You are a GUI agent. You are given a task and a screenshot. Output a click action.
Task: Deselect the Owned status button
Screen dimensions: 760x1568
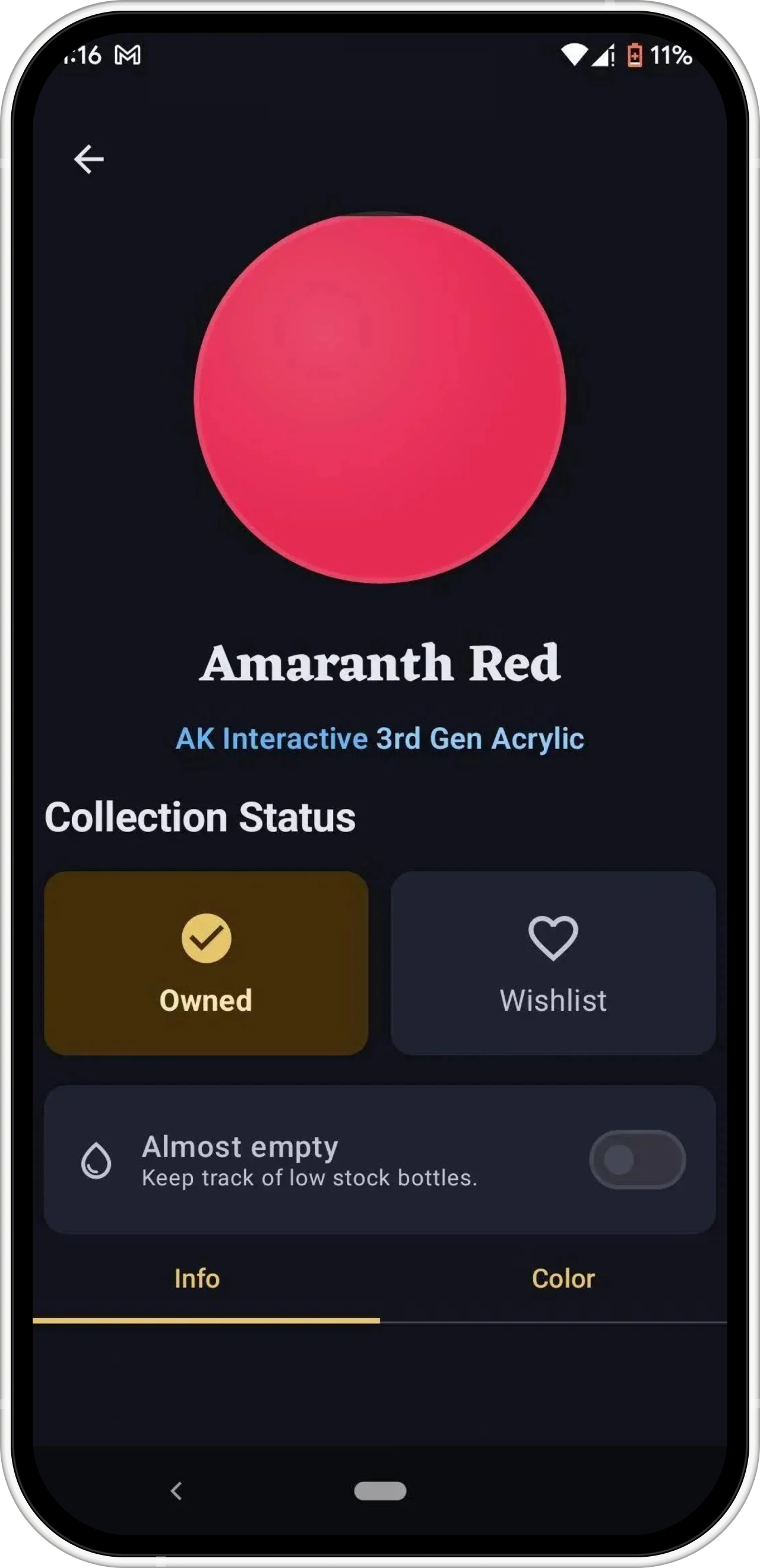click(206, 963)
